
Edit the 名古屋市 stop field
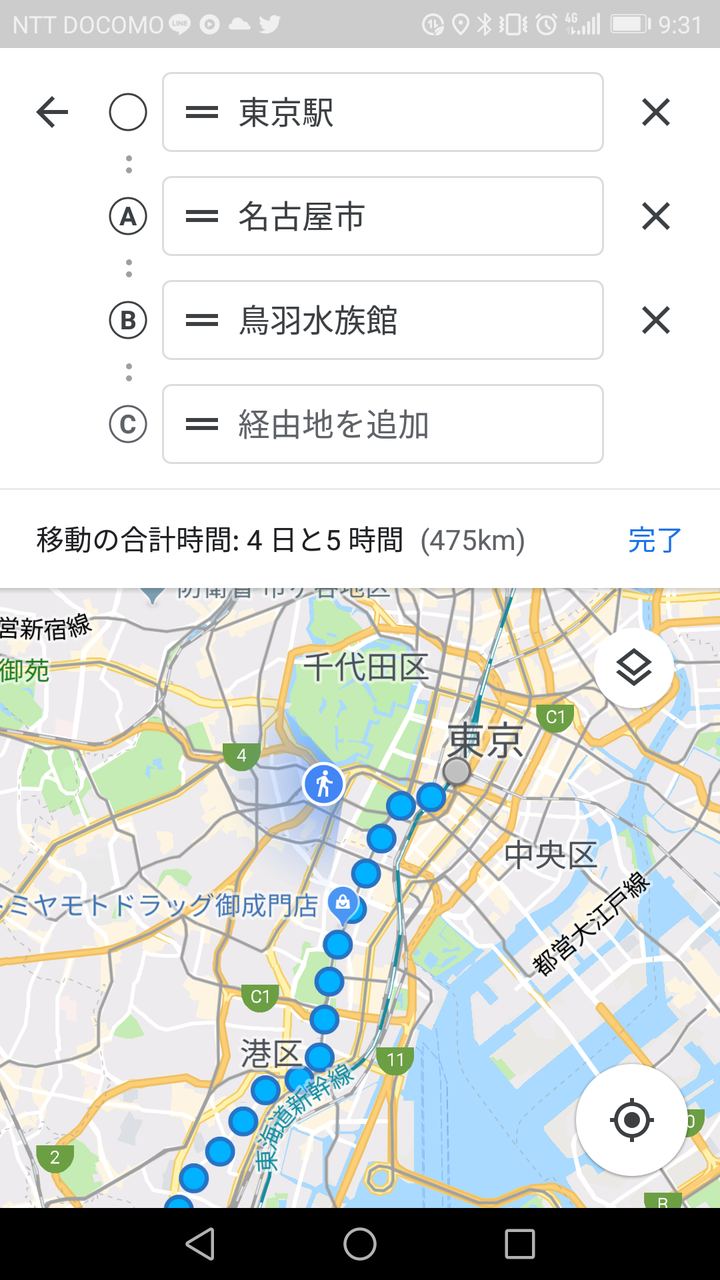(383, 216)
